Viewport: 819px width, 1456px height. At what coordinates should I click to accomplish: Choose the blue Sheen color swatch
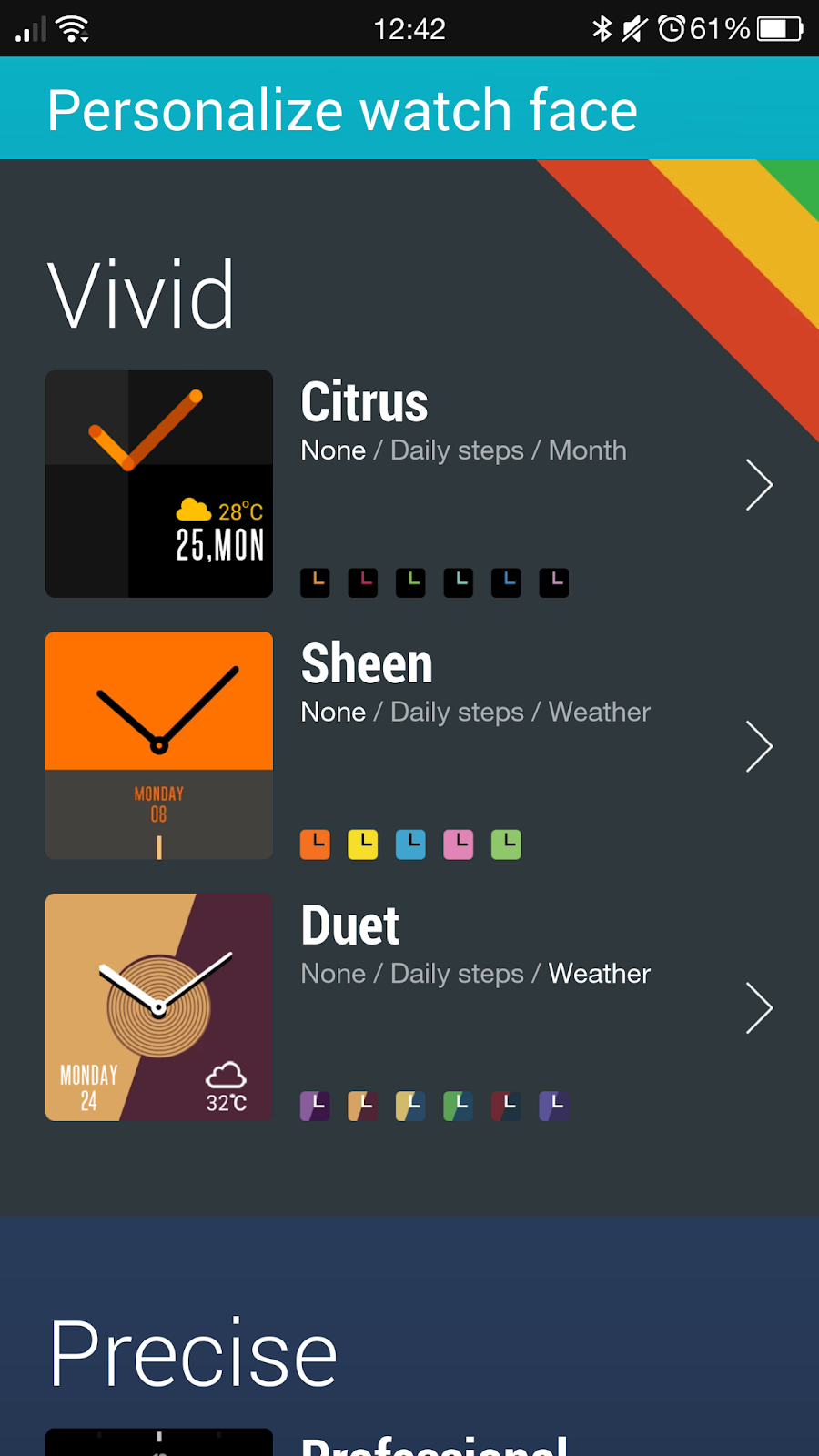(x=410, y=844)
